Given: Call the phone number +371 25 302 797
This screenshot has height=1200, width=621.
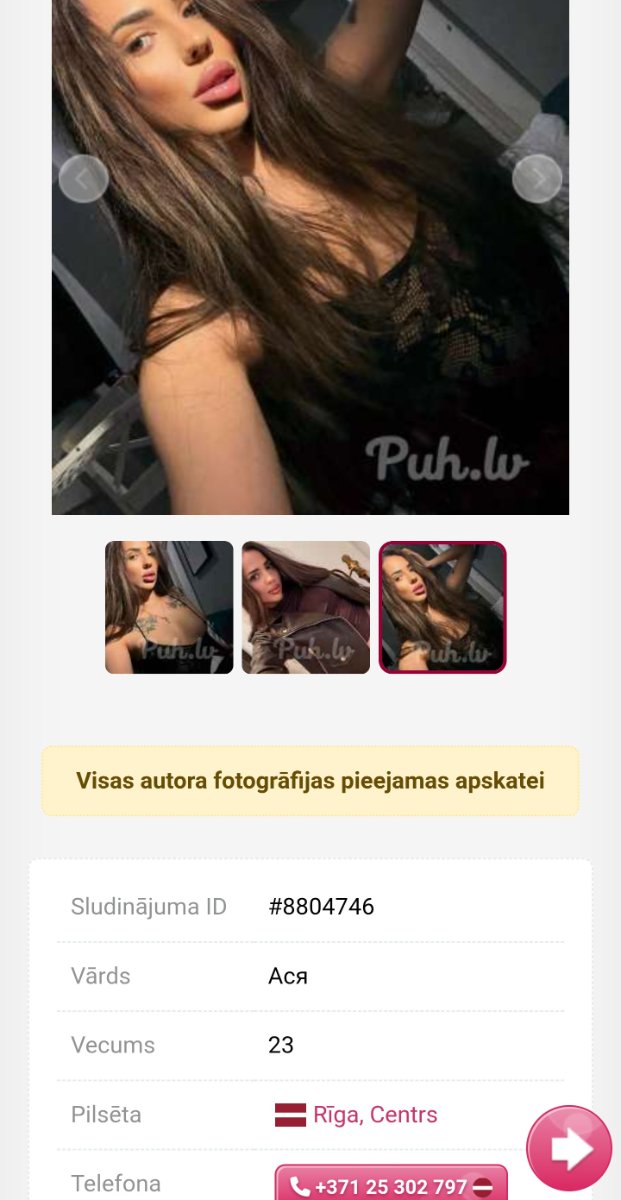Looking at the screenshot, I should click(x=390, y=1186).
